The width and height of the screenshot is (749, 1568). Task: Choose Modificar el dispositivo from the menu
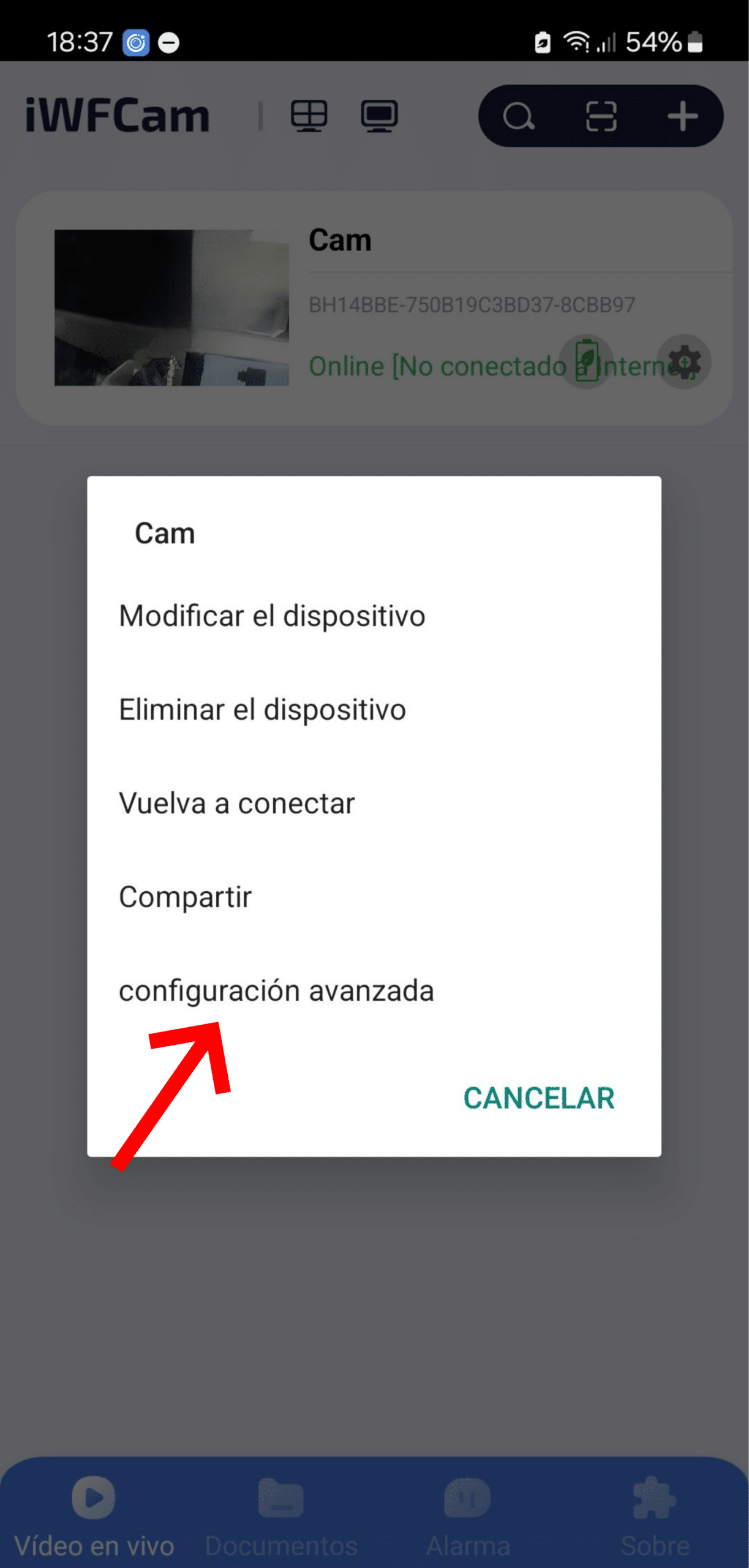point(271,616)
